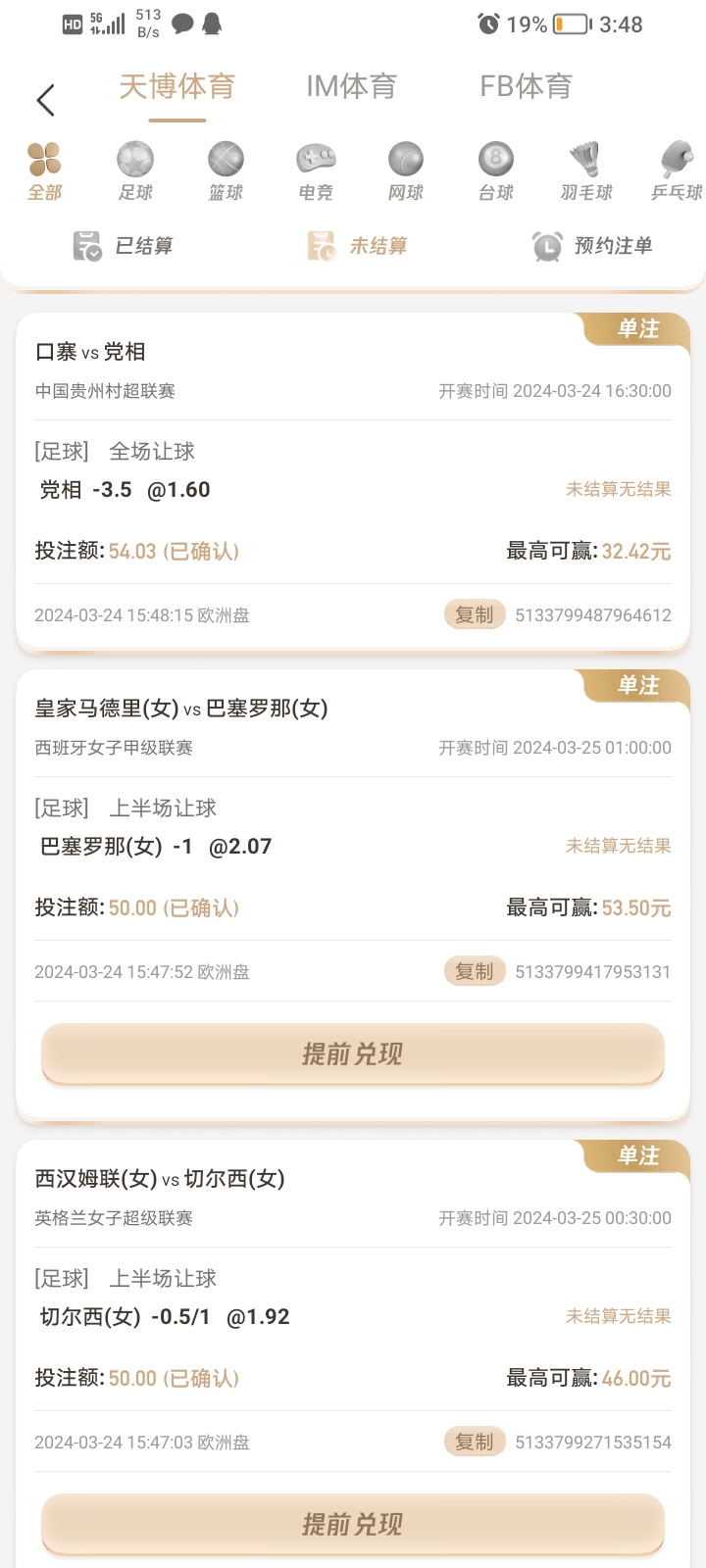The width and height of the screenshot is (706, 1568).
Task: Filter bets by 篮球
Action: (x=226, y=171)
